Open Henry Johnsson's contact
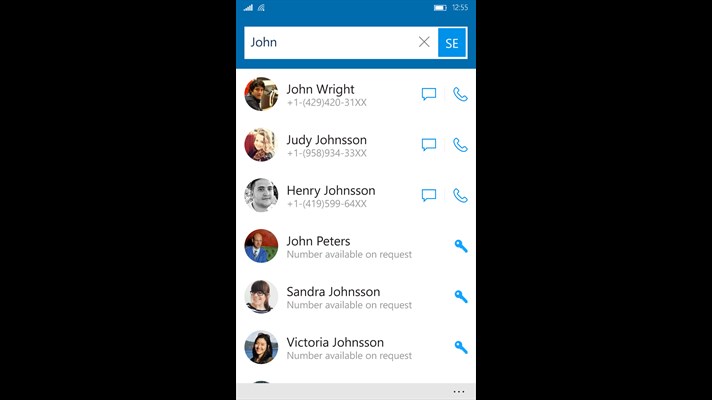The width and height of the screenshot is (712, 400). 330,195
